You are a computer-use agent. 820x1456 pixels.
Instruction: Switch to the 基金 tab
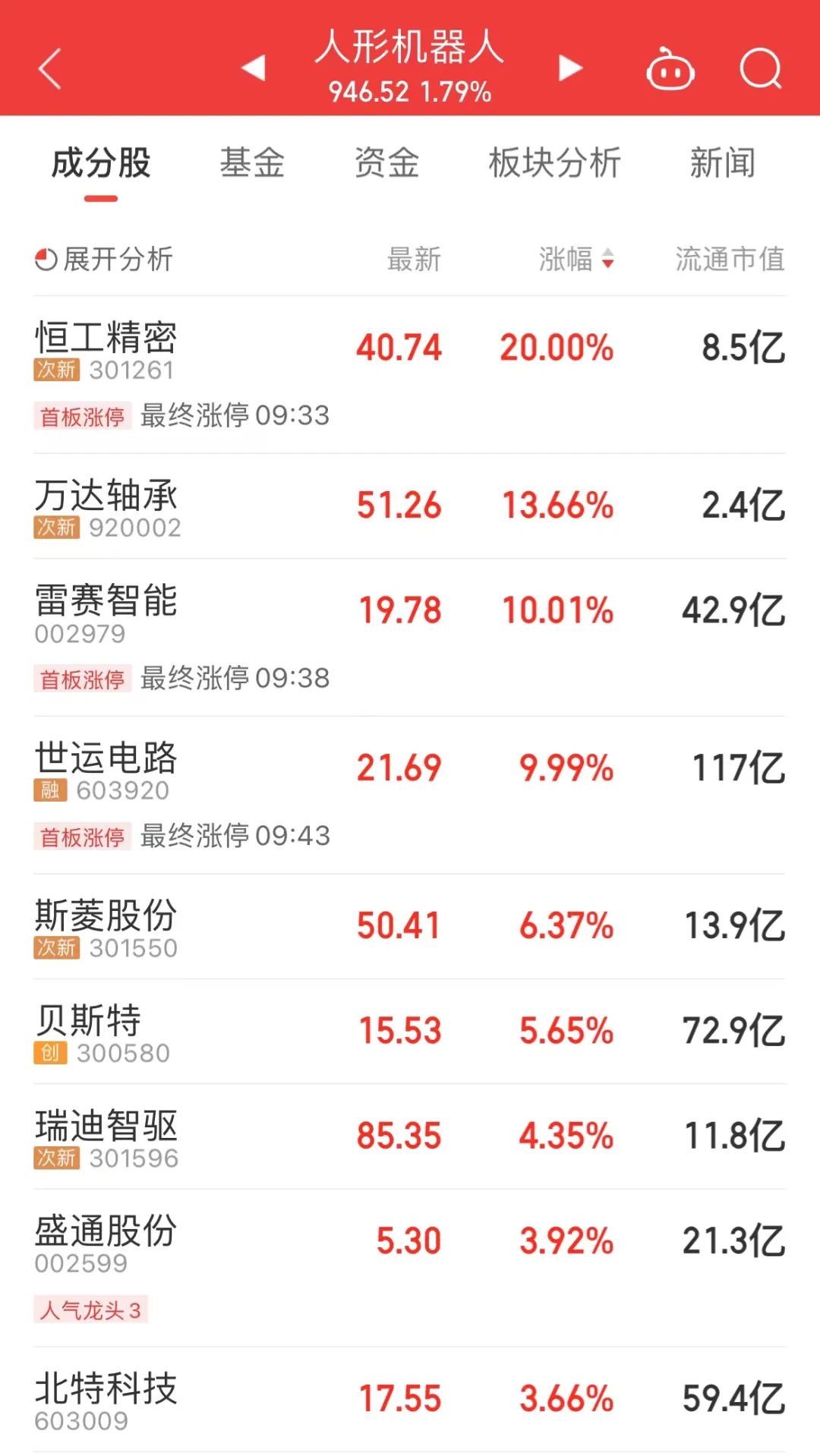click(252, 163)
